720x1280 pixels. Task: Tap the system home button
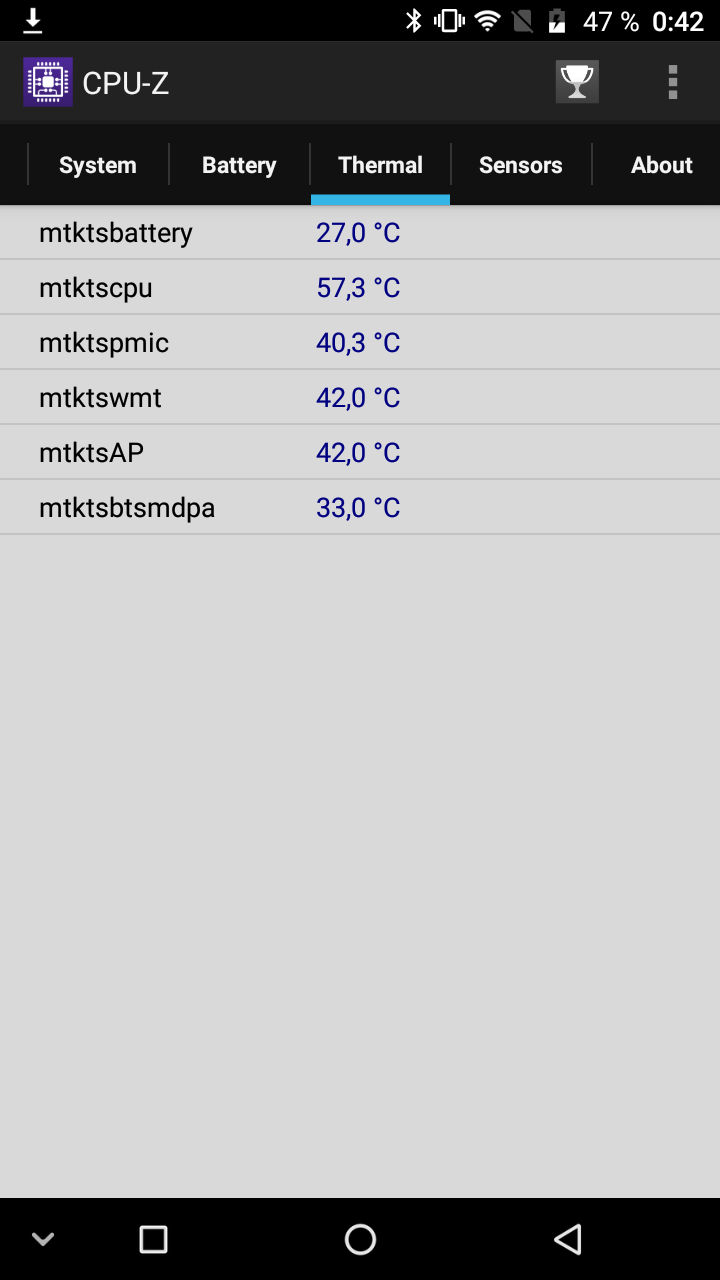(360, 1239)
